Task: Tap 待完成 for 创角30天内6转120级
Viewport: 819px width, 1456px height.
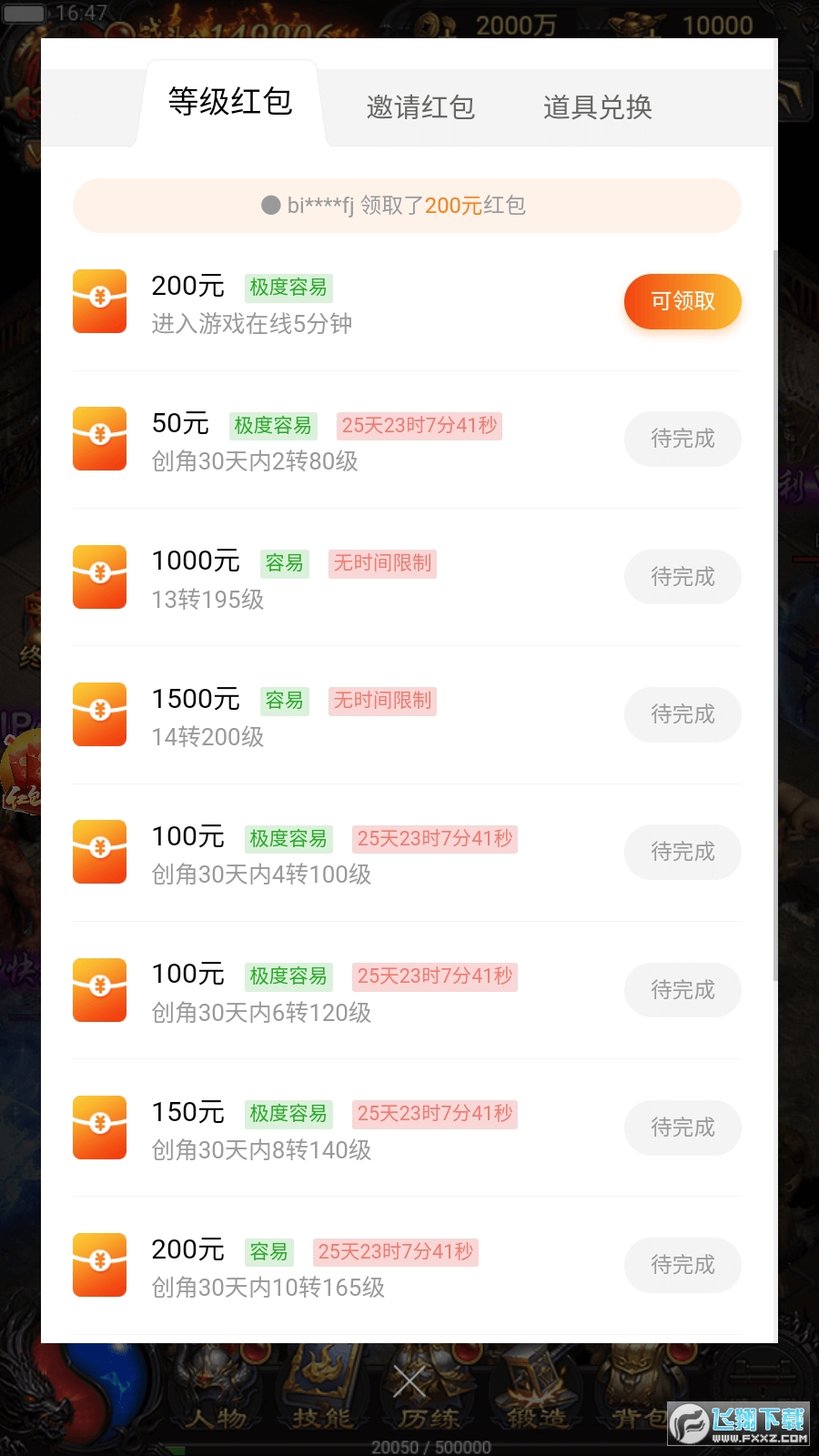Action: point(682,990)
